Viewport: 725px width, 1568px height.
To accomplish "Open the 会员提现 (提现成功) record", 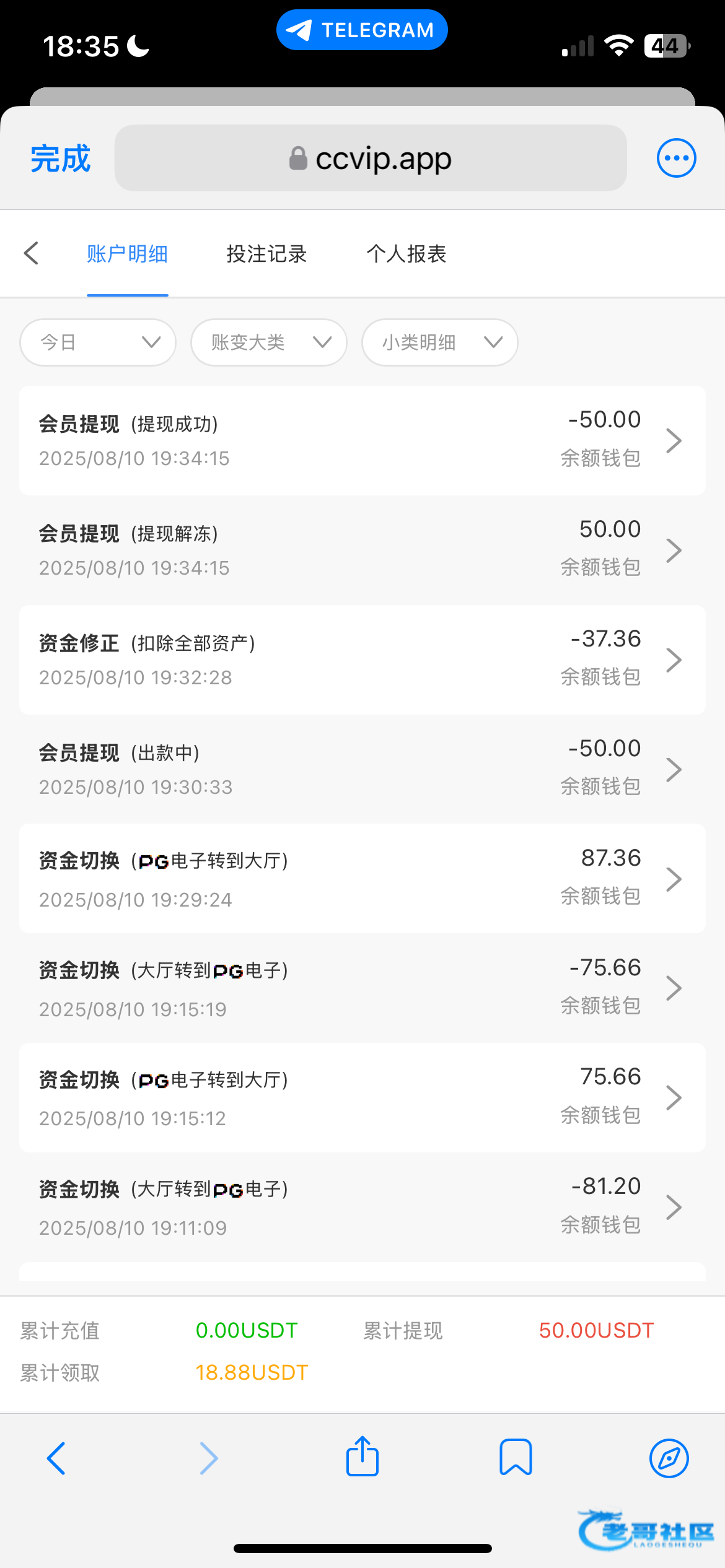I will click(362, 440).
